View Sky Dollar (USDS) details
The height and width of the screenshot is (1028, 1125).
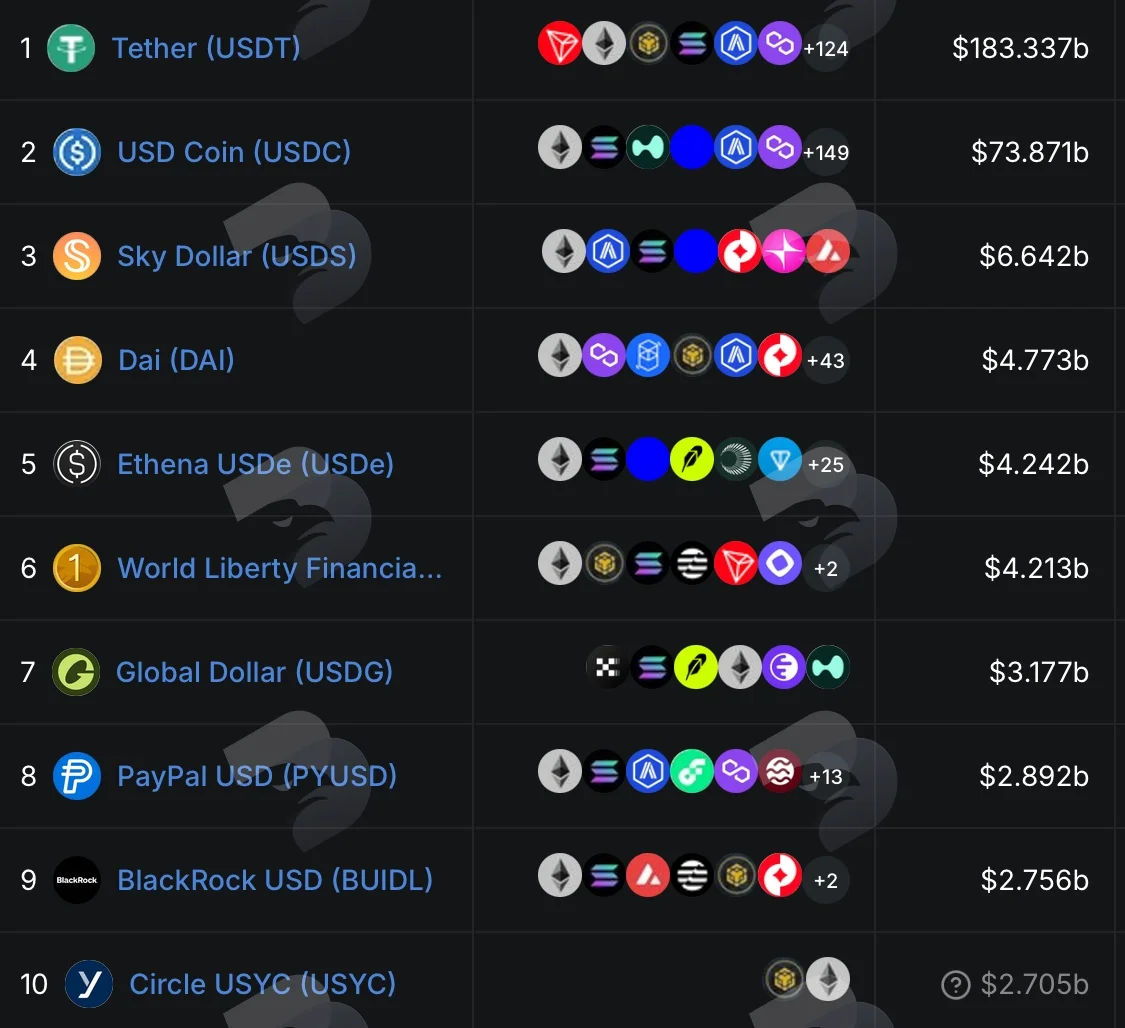pyautogui.click(x=237, y=256)
